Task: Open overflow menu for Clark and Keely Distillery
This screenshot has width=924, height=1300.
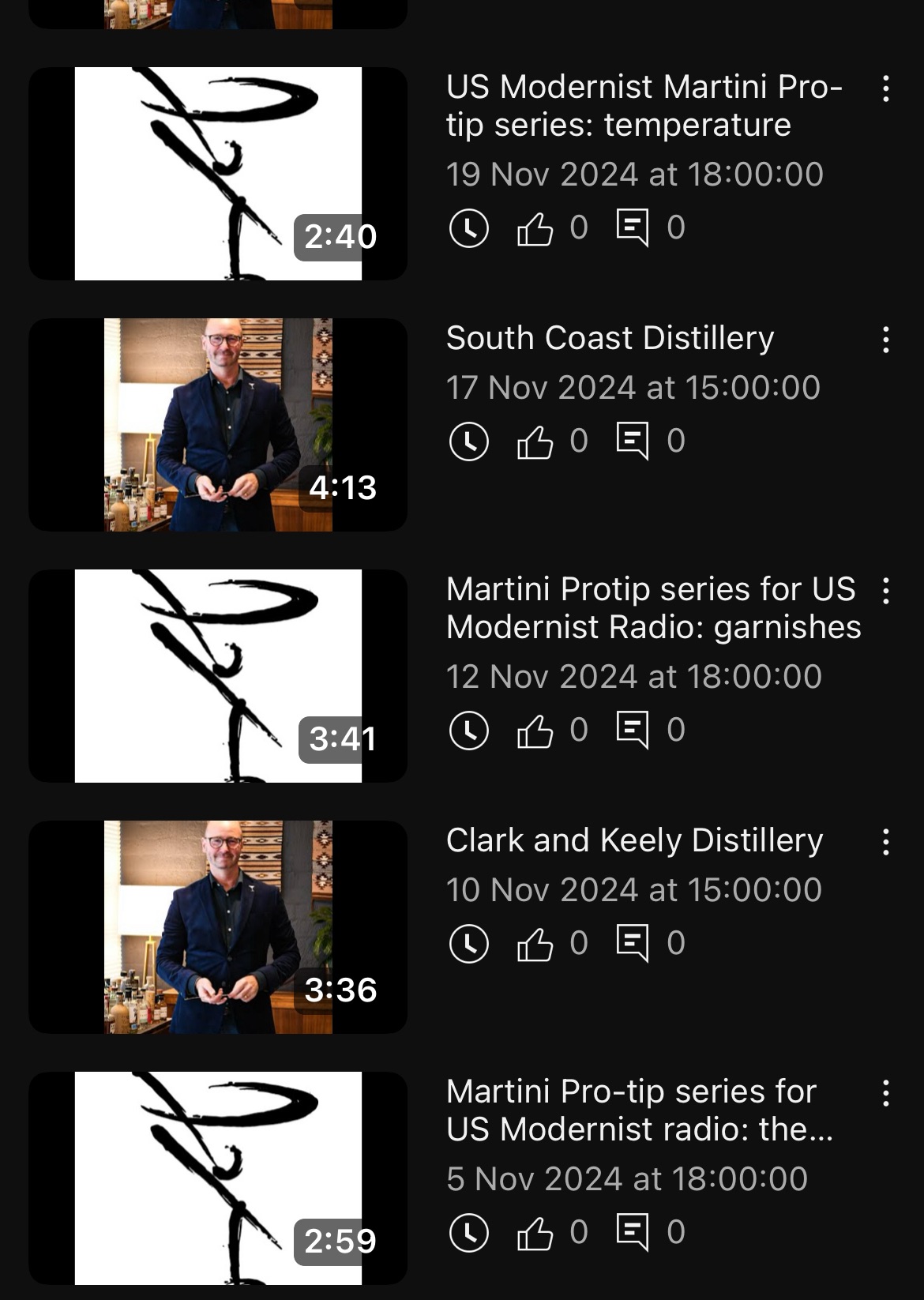Action: pyautogui.click(x=885, y=842)
